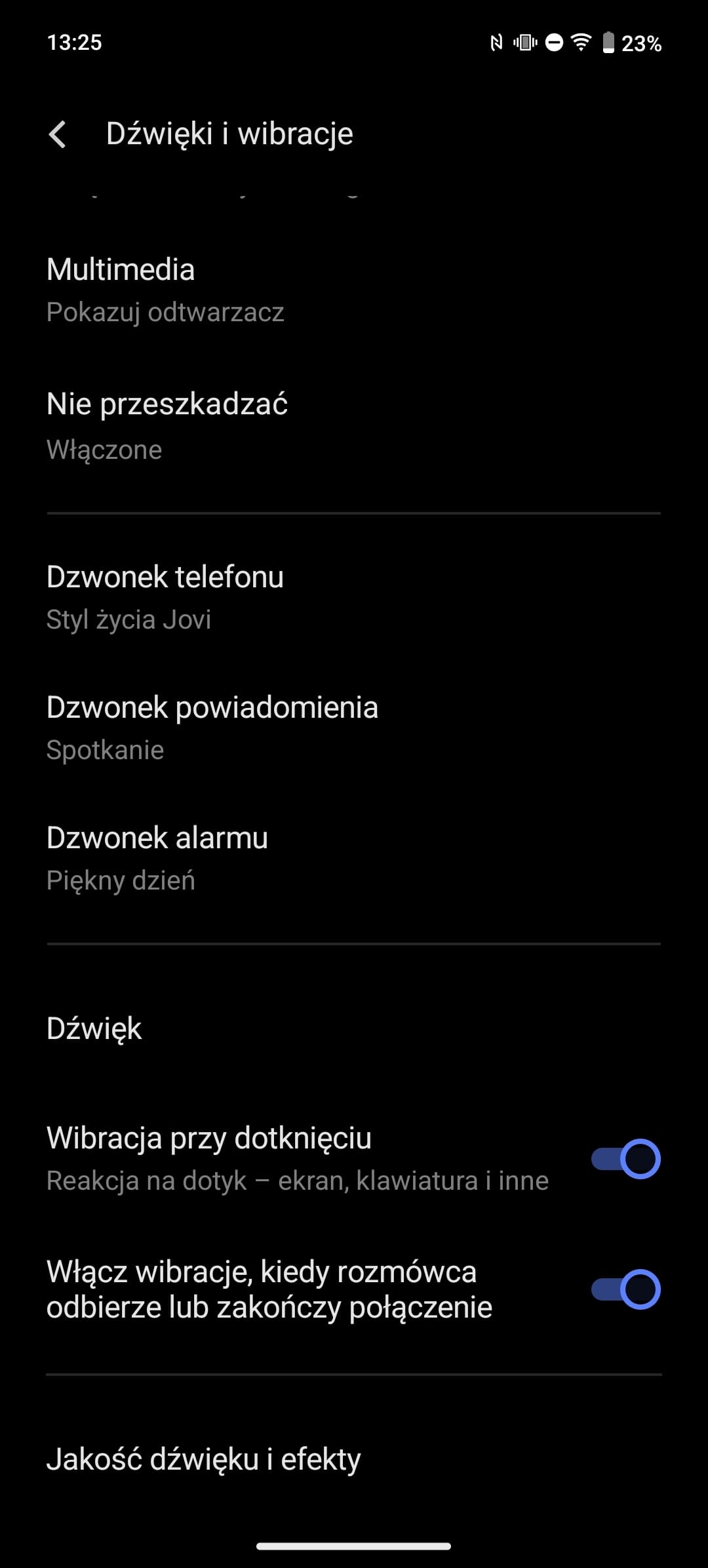The width and height of the screenshot is (708, 1568).
Task: Open Dzwonek powiadomienia option
Action: point(354,728)
